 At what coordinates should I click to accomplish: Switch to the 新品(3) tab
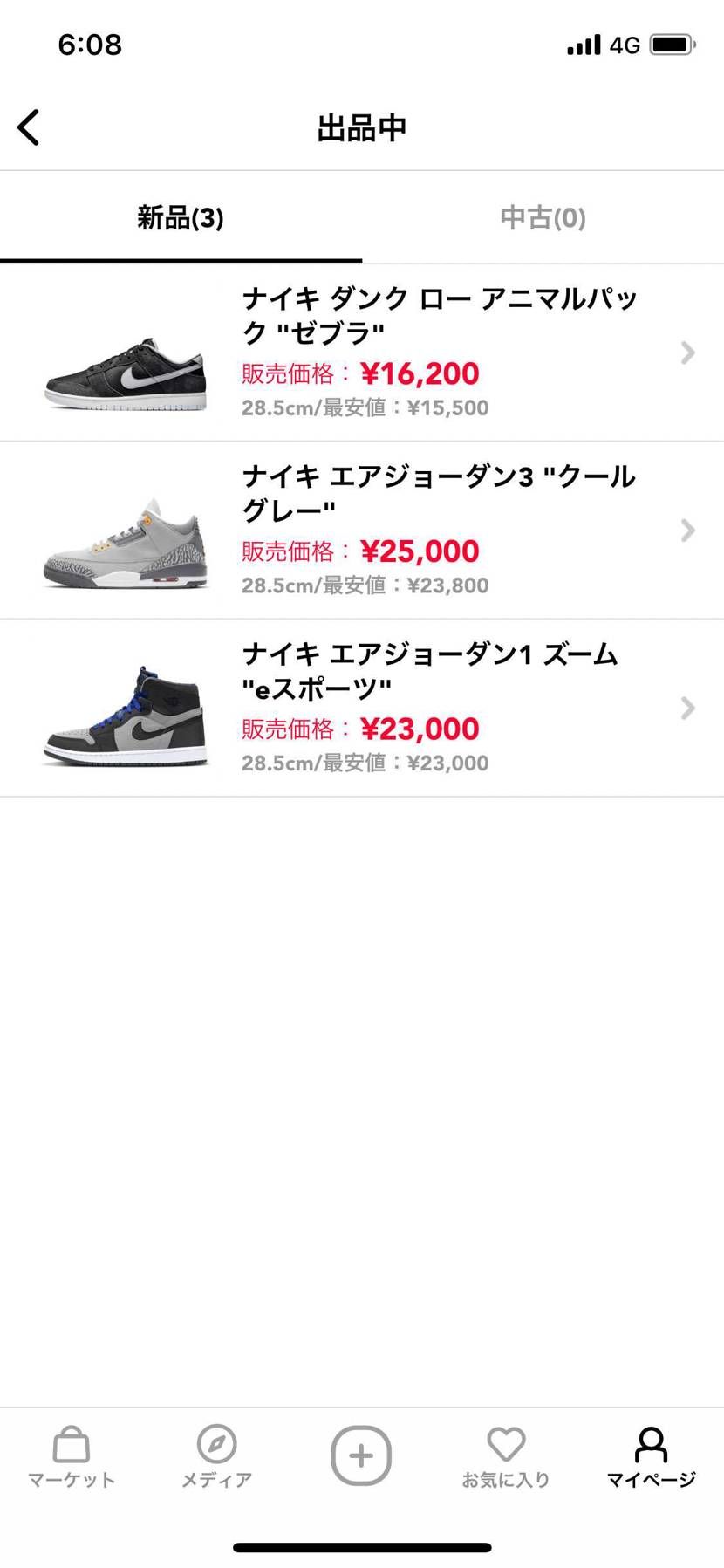[x=181, y=218]
